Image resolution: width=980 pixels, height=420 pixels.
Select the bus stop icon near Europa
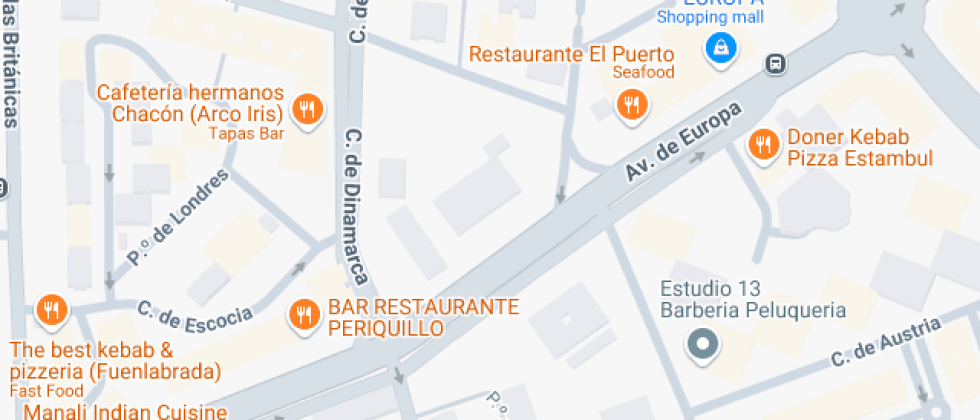(x=775, y=64)
